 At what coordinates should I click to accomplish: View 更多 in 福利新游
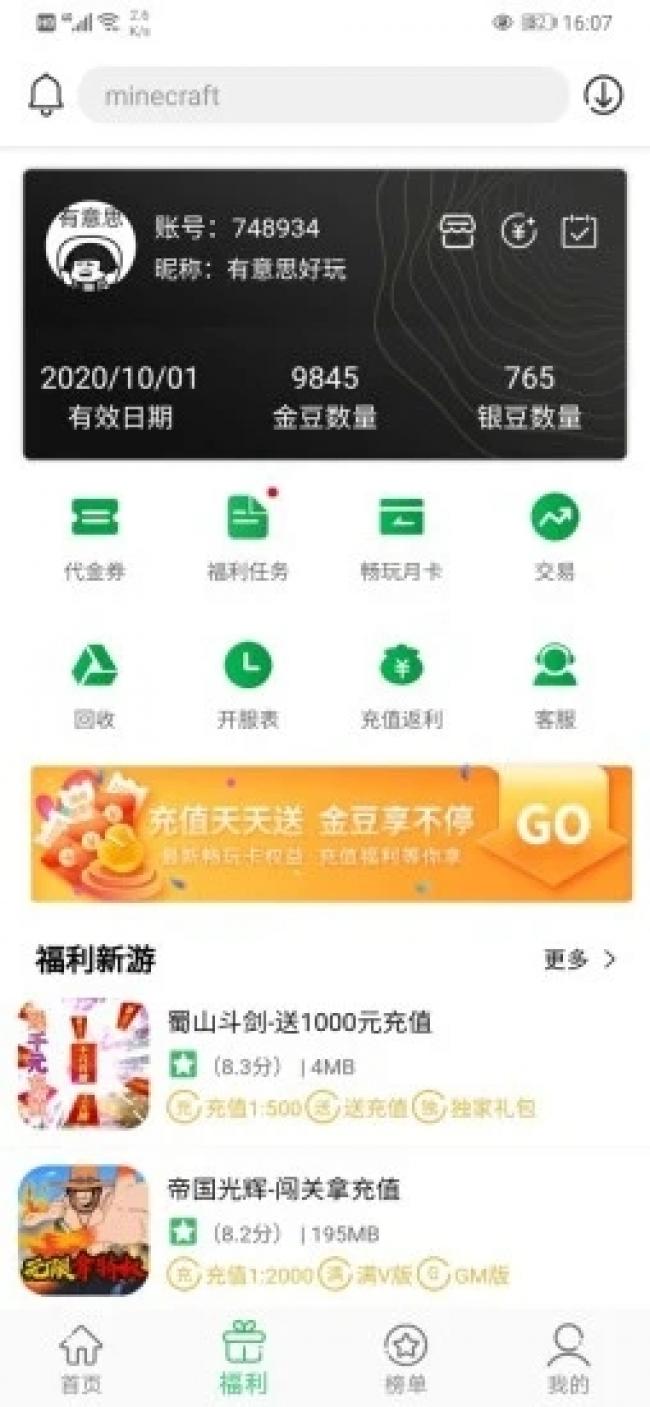pyautogui.click(x=580, y=960)
